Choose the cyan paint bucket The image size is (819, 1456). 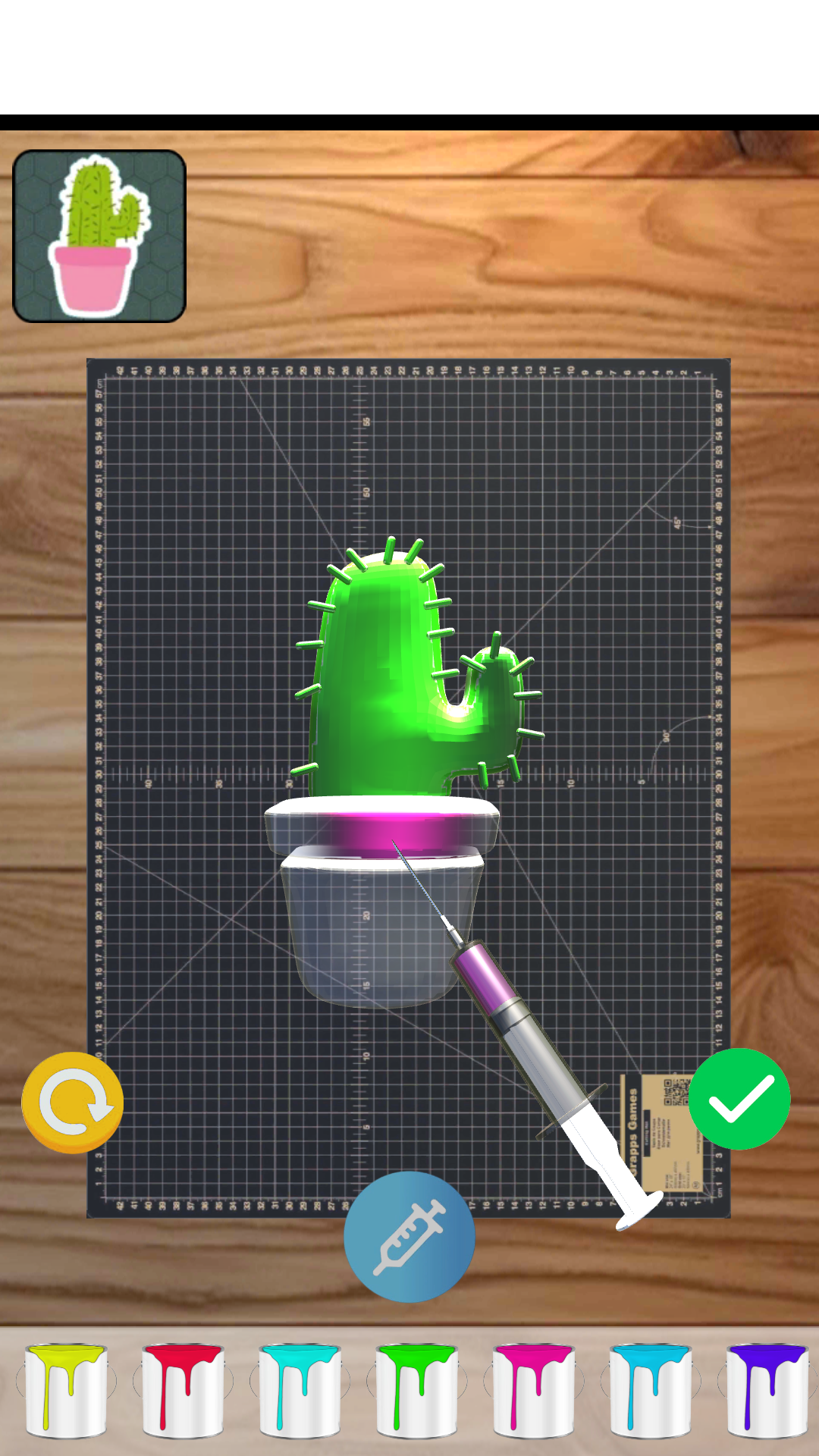tap(300, 1390)
